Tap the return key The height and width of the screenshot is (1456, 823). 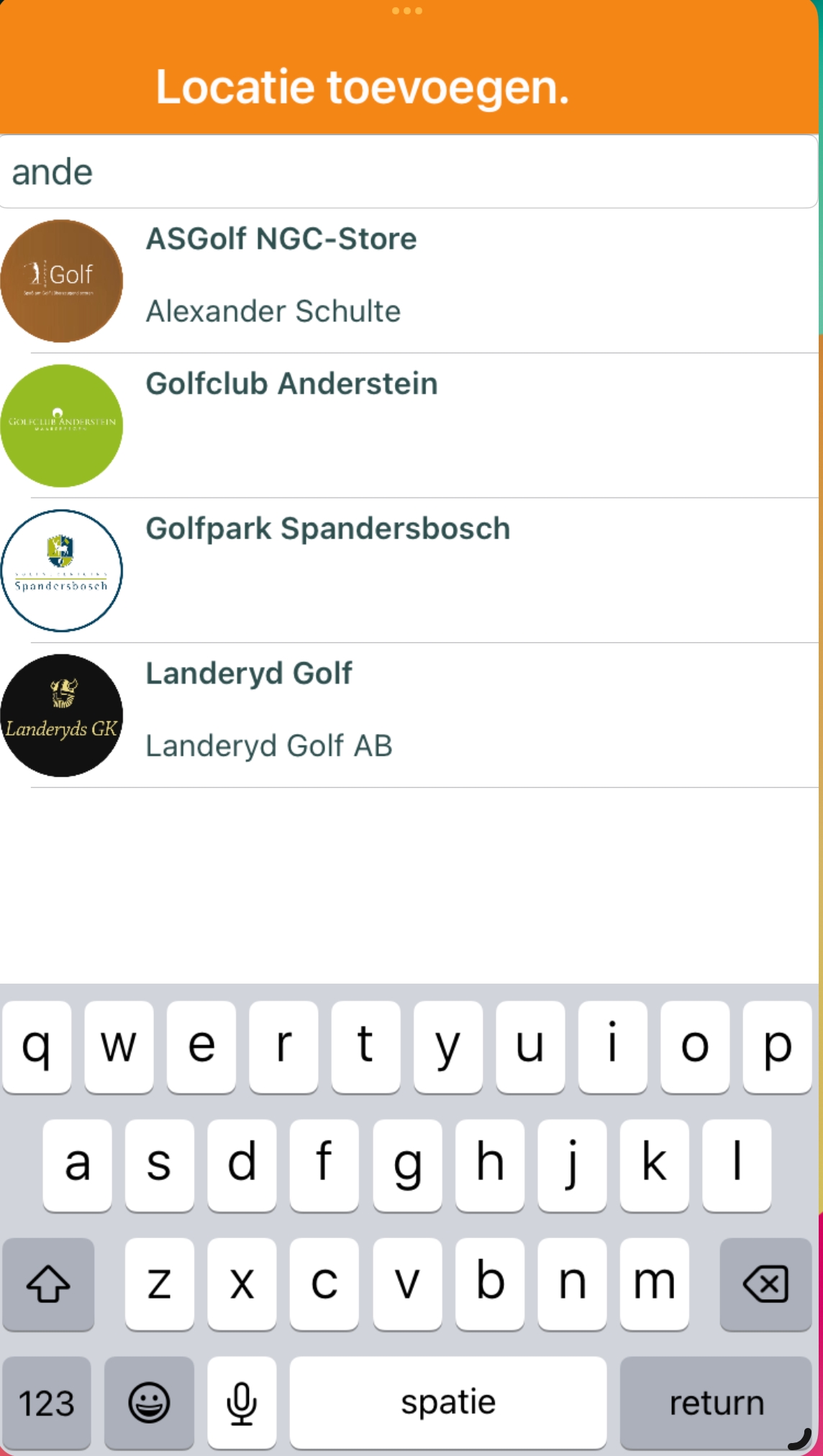coord(716,1402)
